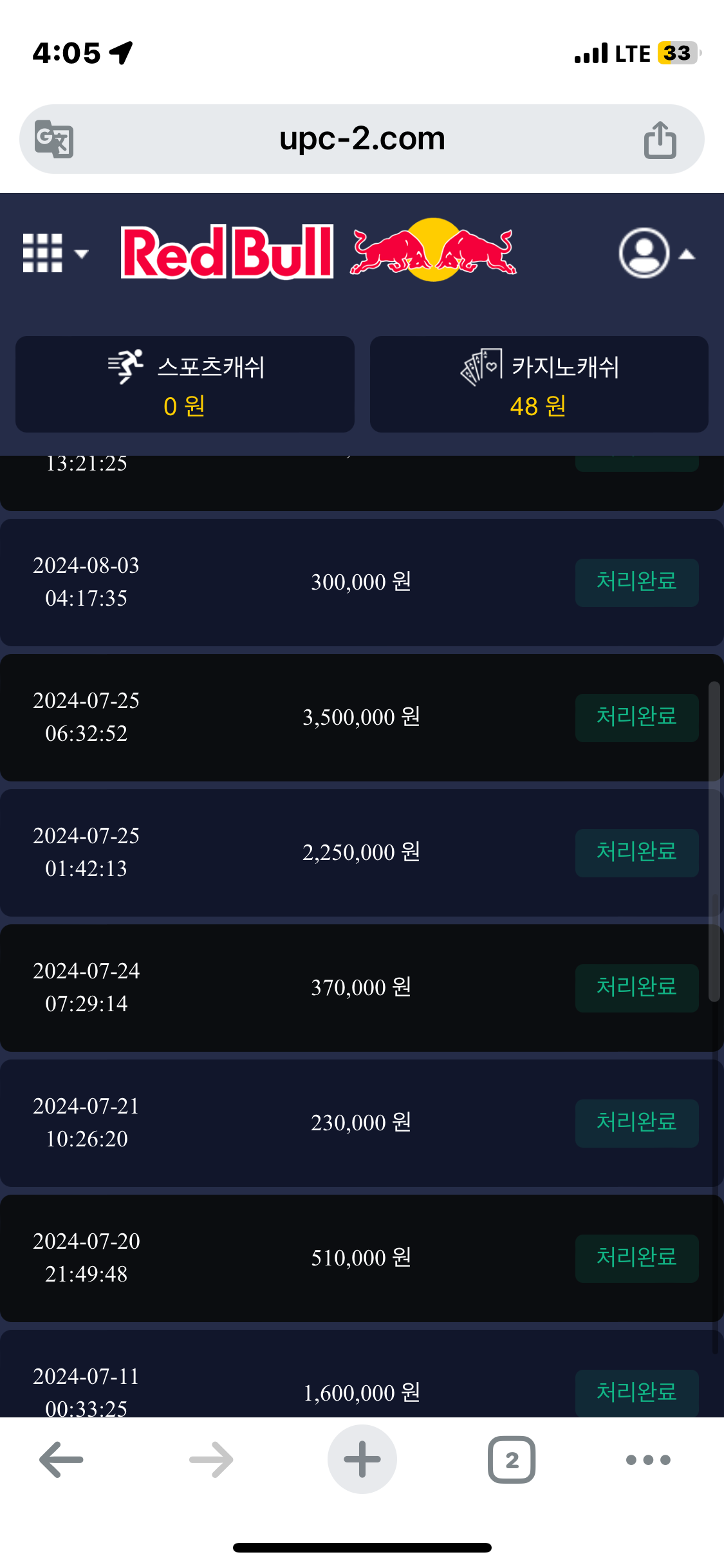Image resolution: width=724 pixels, height=1568 pixels.
Task: Open the upc-2.com address bar
Action: pyautogui.click(x=362, y=139)
